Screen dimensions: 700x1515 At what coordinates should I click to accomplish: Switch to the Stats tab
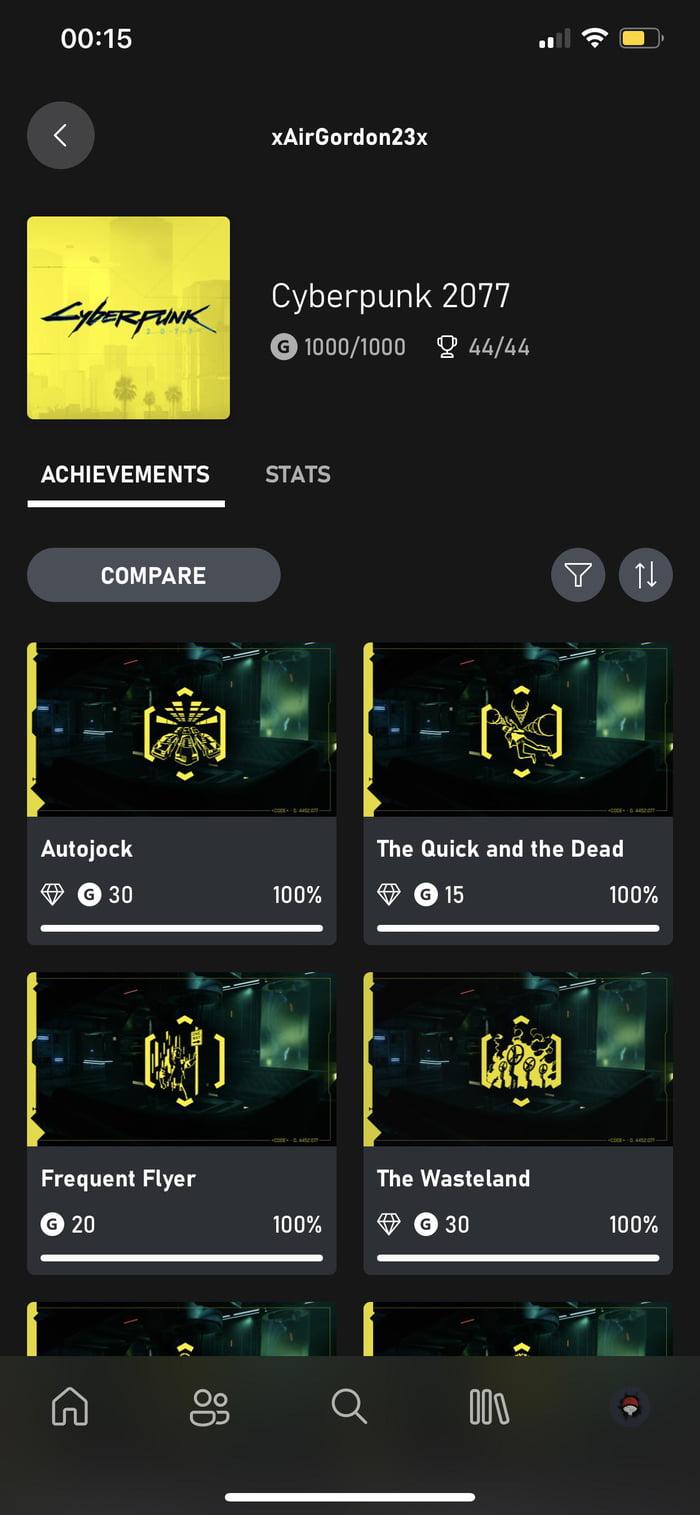tap(298, 475)
